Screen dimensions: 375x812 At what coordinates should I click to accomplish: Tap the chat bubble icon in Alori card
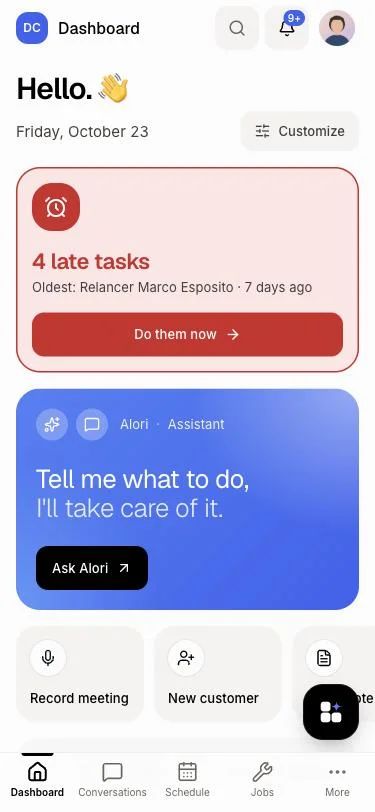click(x=92, y=425)
